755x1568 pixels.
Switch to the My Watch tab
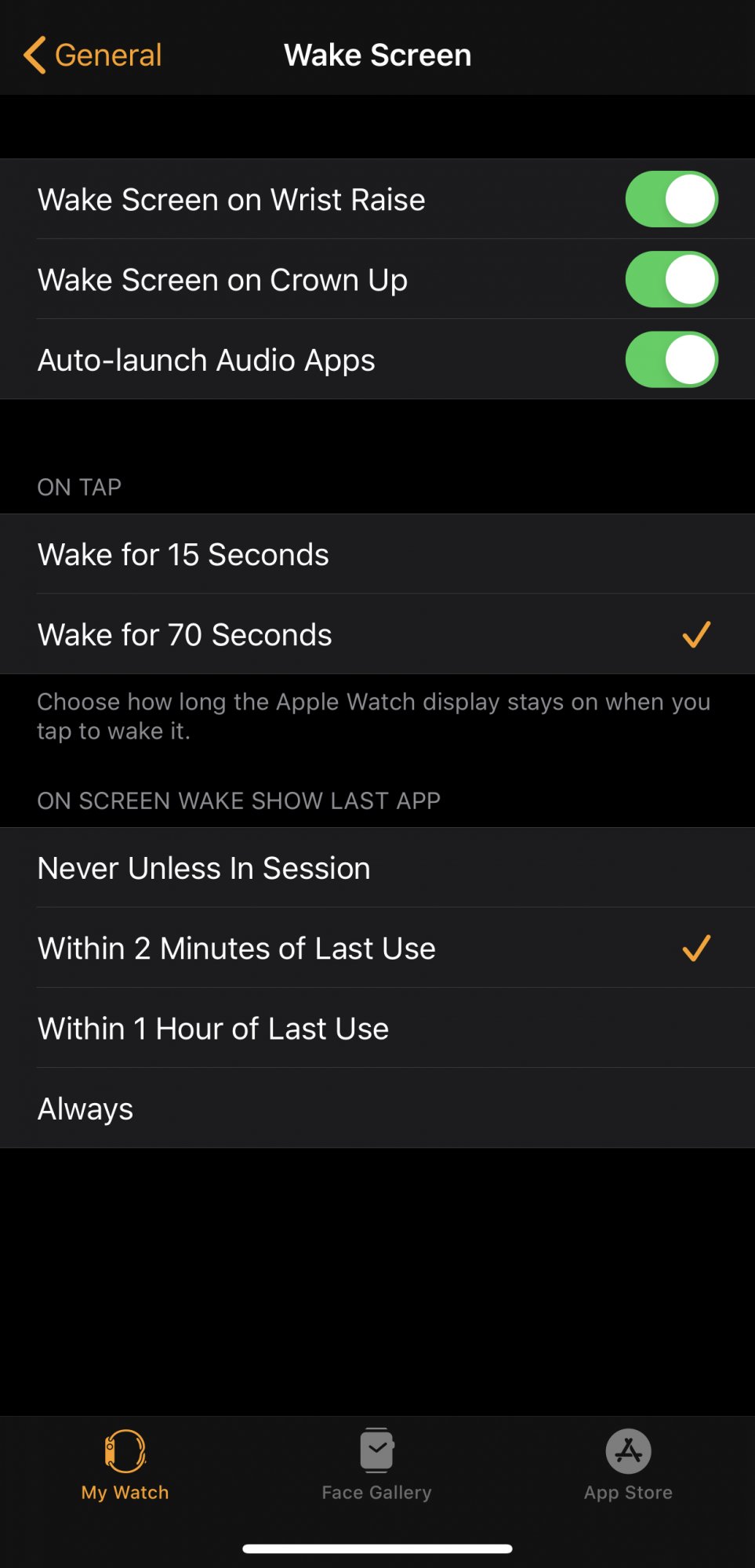[125, 1465]
